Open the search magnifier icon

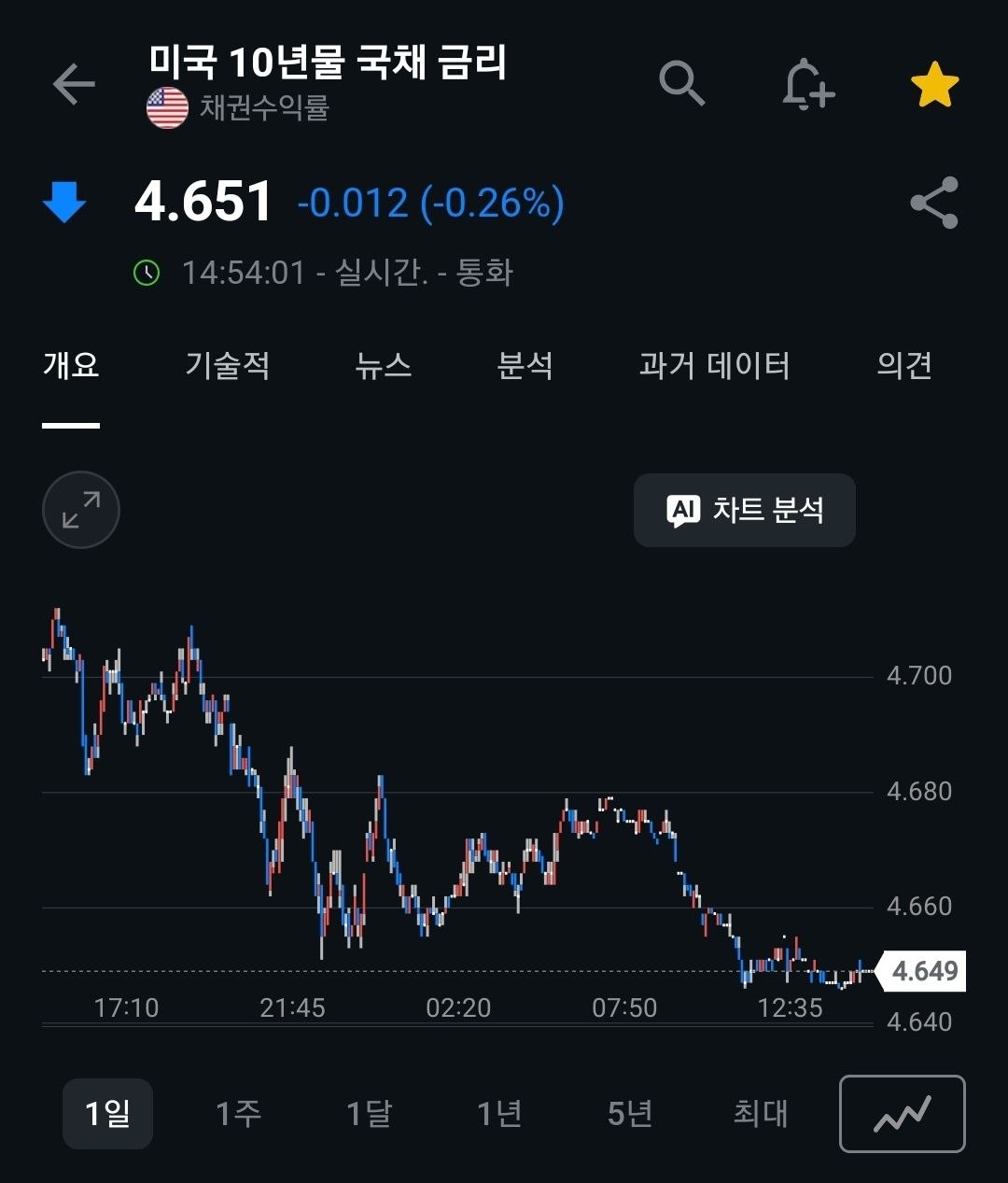pos(681,84)
